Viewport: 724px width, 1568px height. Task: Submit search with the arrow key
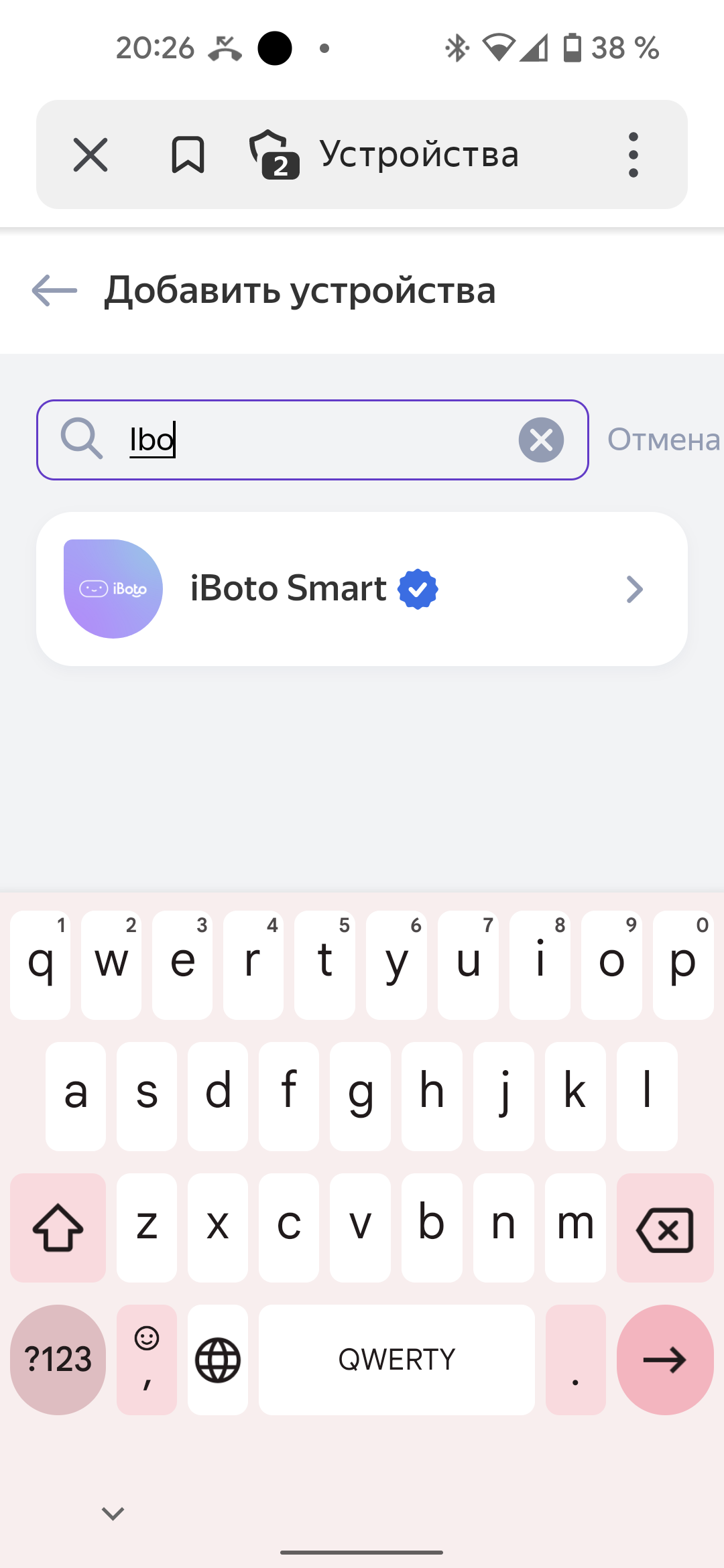point(664,1360)
